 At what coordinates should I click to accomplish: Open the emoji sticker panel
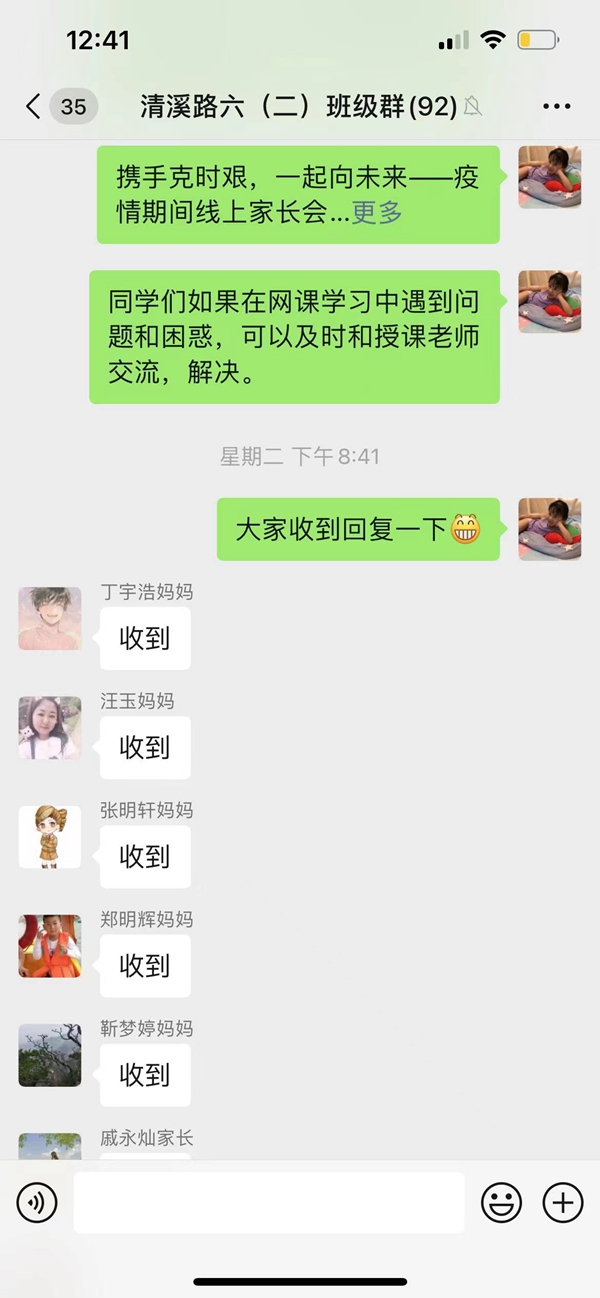(501, 1202)
